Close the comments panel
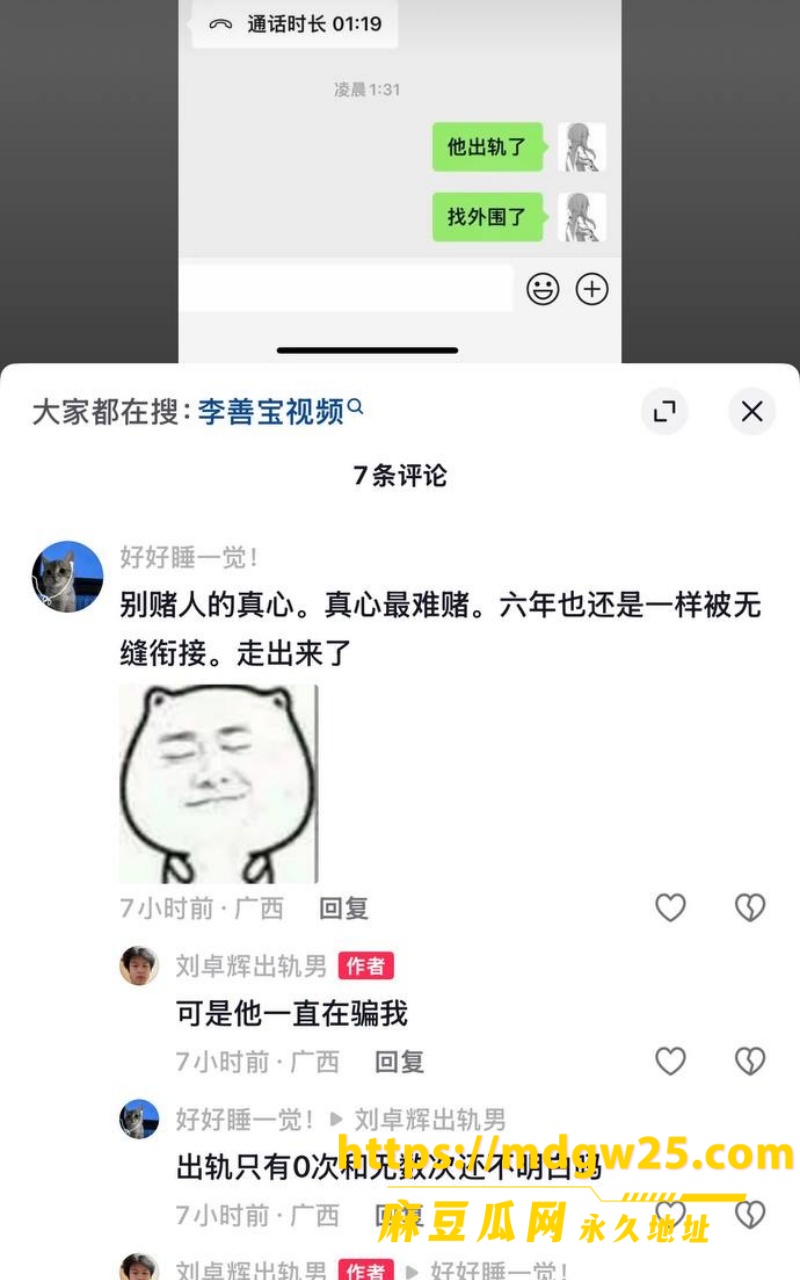Screen dimensions: 800x1280 click(x=752, y=411)
